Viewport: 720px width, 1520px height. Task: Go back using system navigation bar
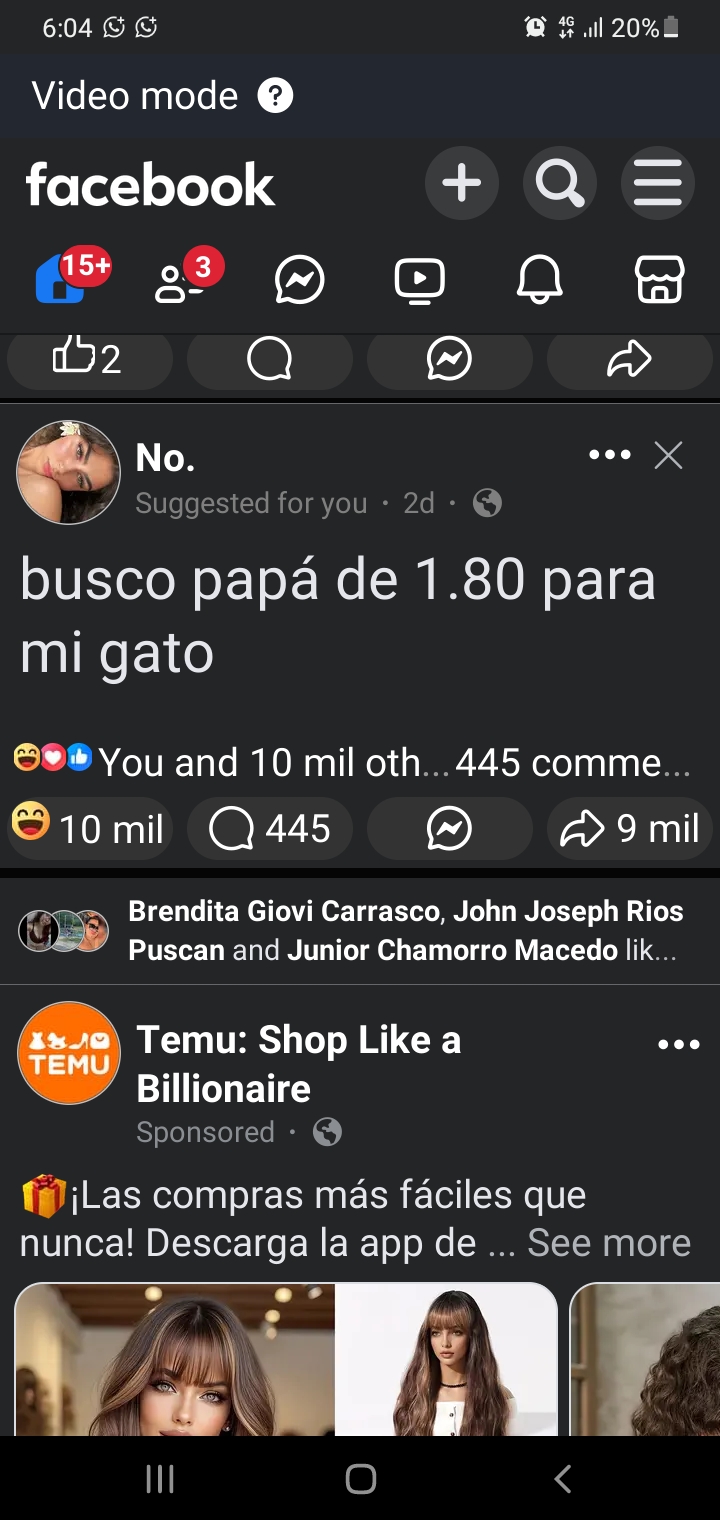click(563, 1478)
